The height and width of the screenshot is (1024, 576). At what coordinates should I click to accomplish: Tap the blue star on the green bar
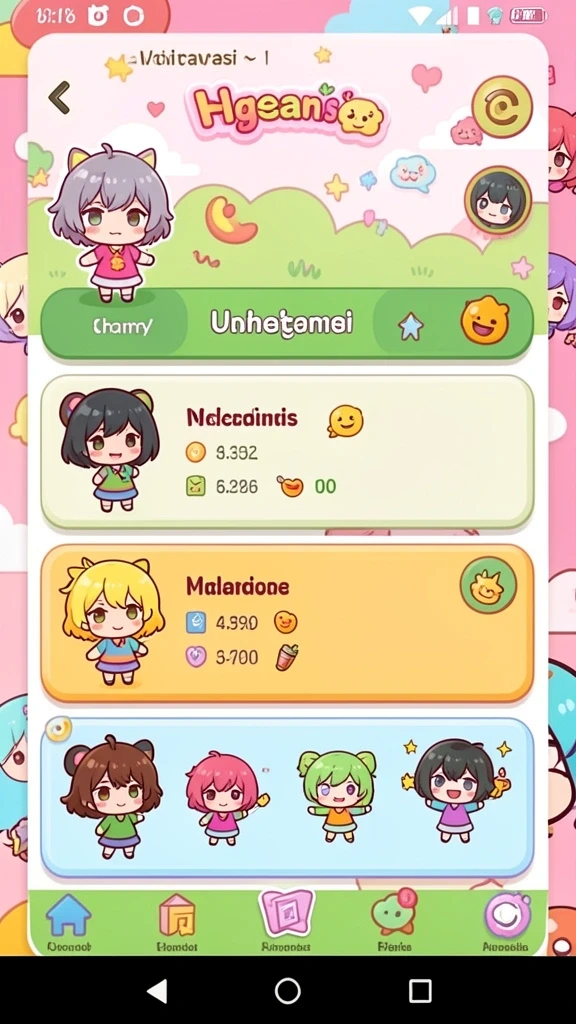[411, 326]
